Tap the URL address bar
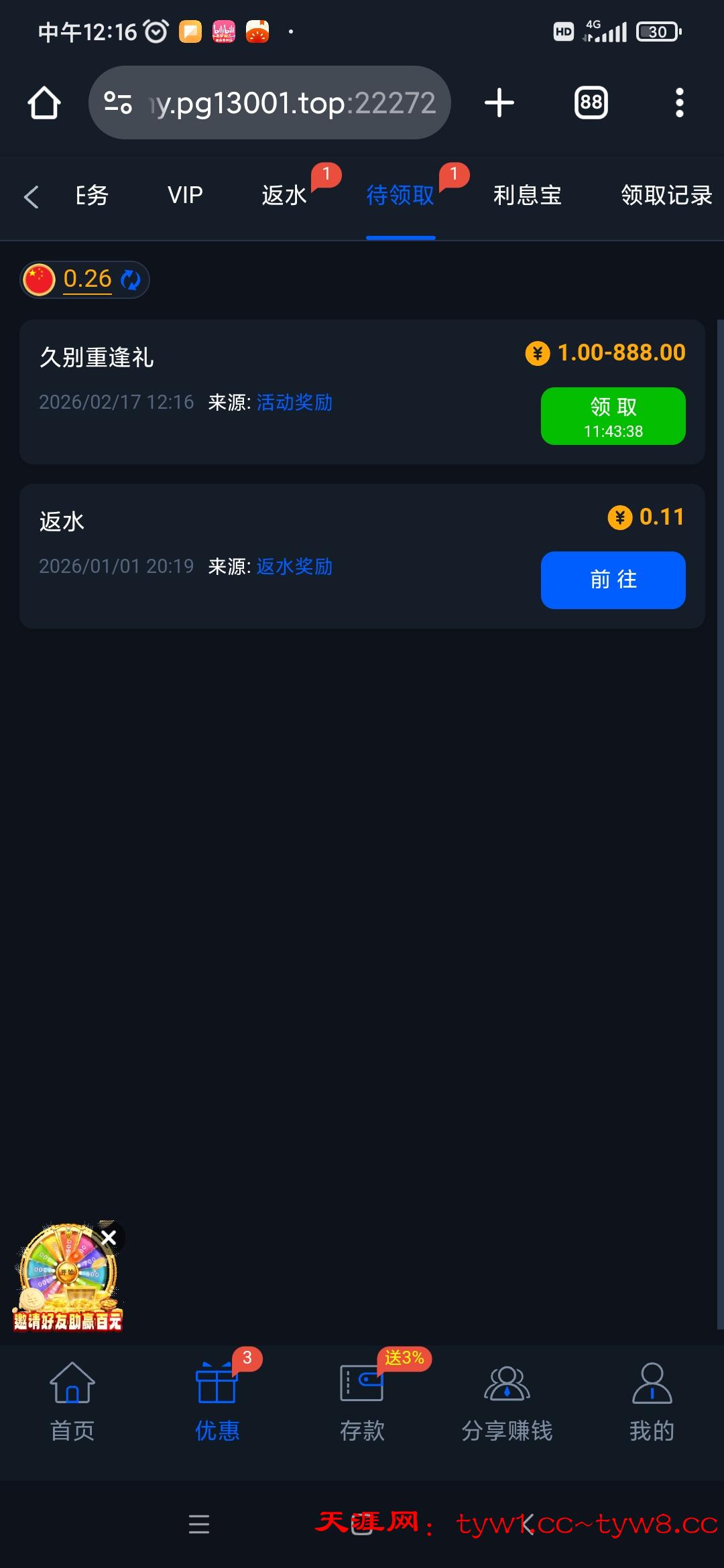 282,103
